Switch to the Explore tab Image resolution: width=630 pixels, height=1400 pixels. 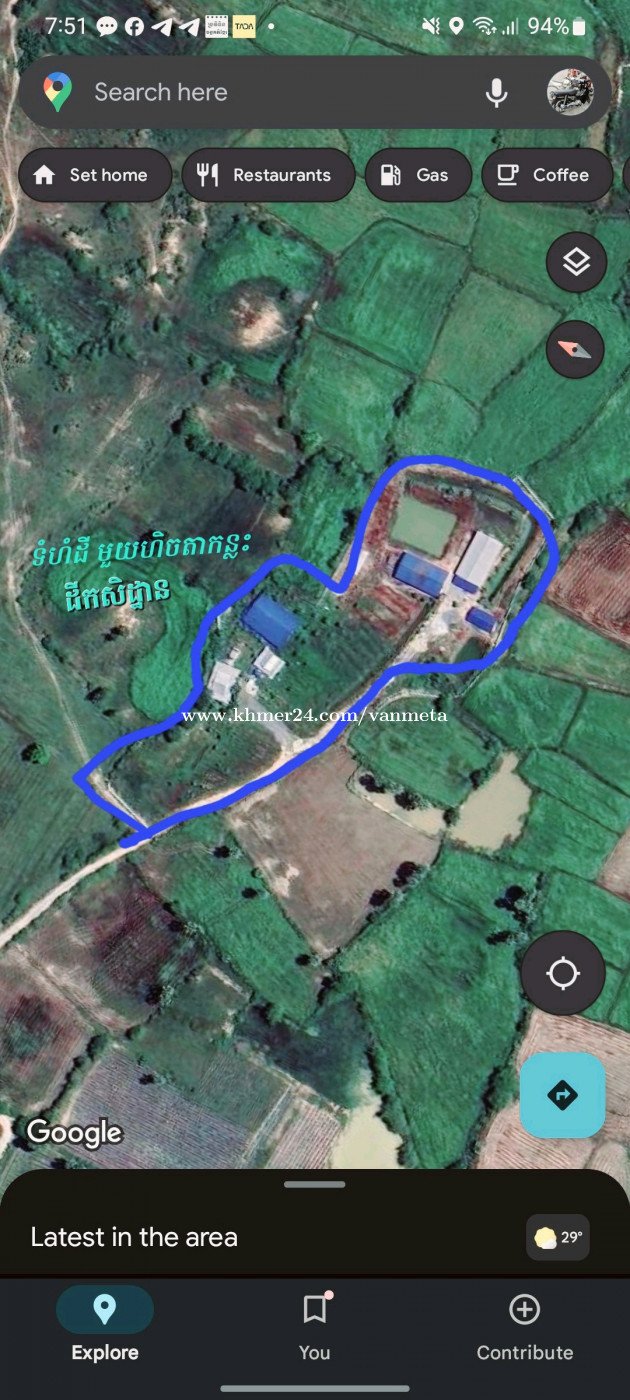point(104,1325)
